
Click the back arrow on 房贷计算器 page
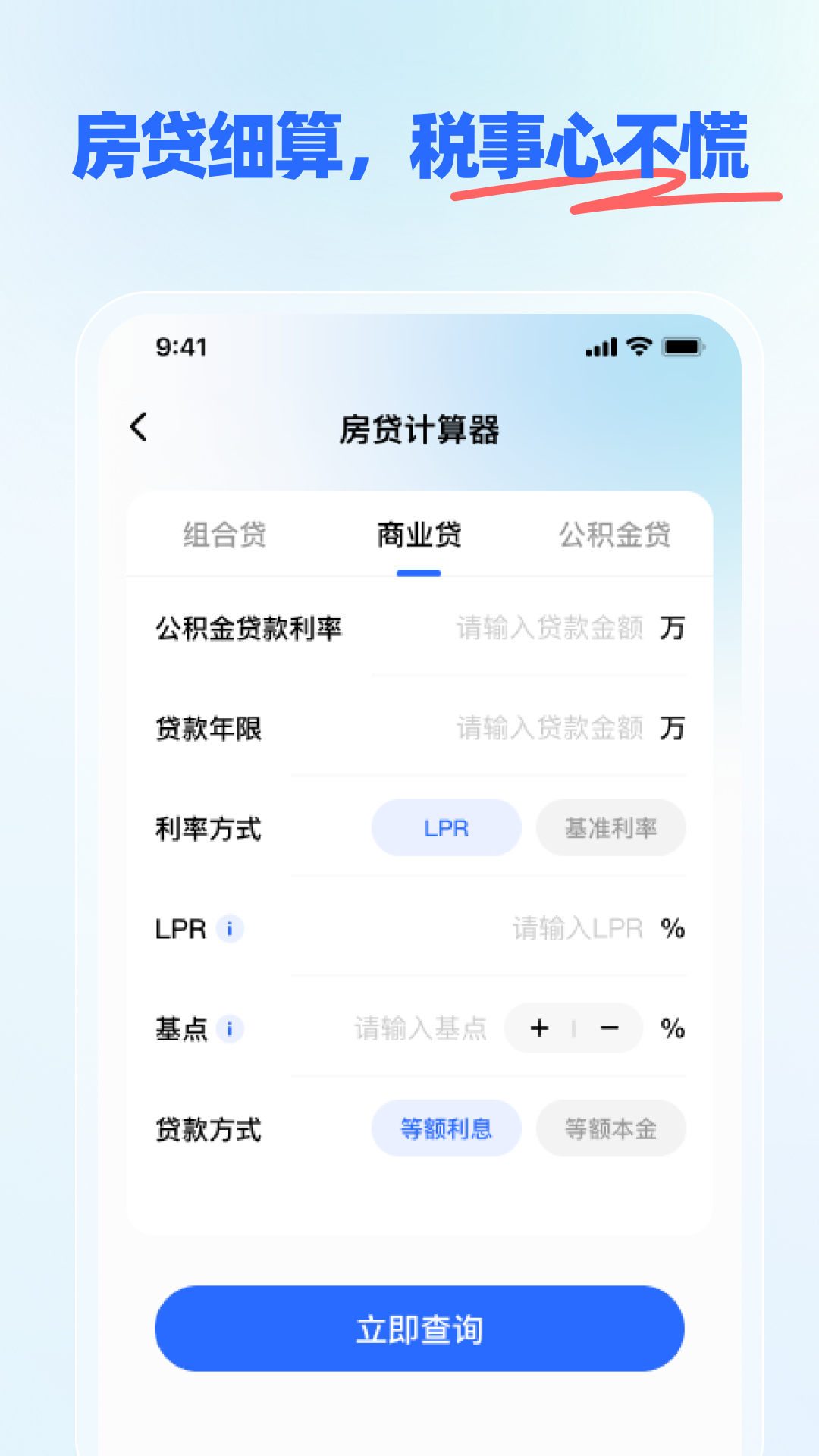click(139, 427)
